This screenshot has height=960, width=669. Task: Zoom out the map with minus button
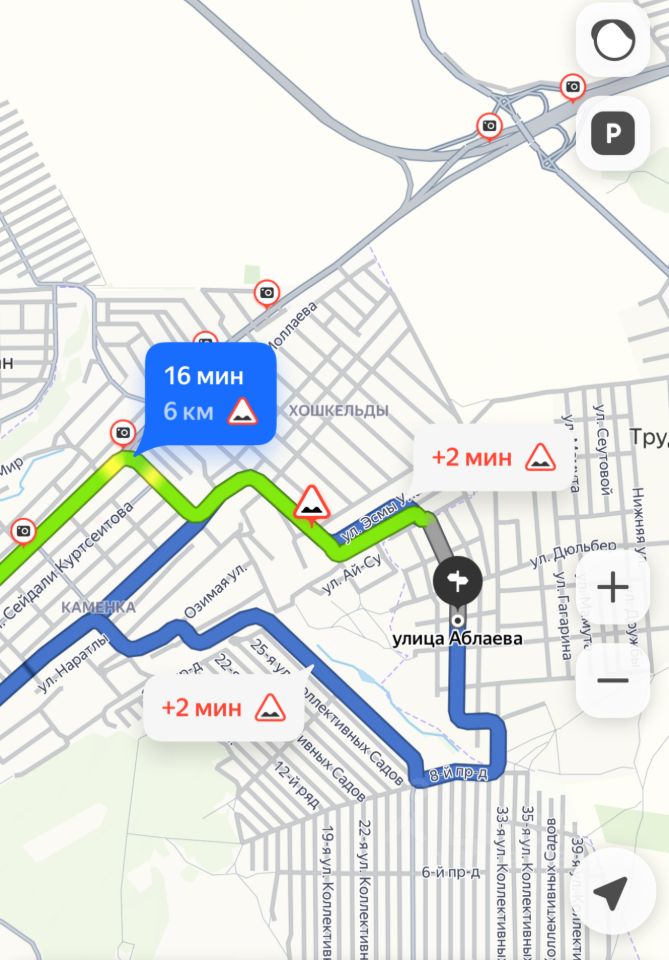[x=613, y=681]
